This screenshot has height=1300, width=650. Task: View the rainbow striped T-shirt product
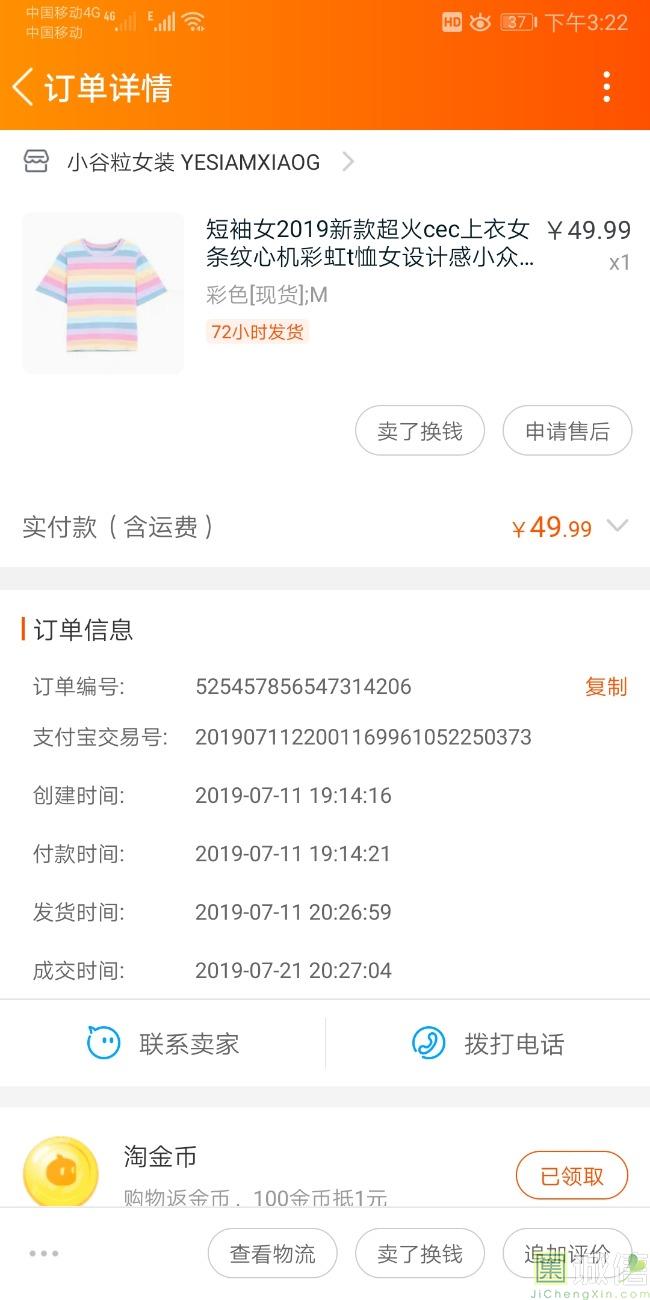click(103, 293)
